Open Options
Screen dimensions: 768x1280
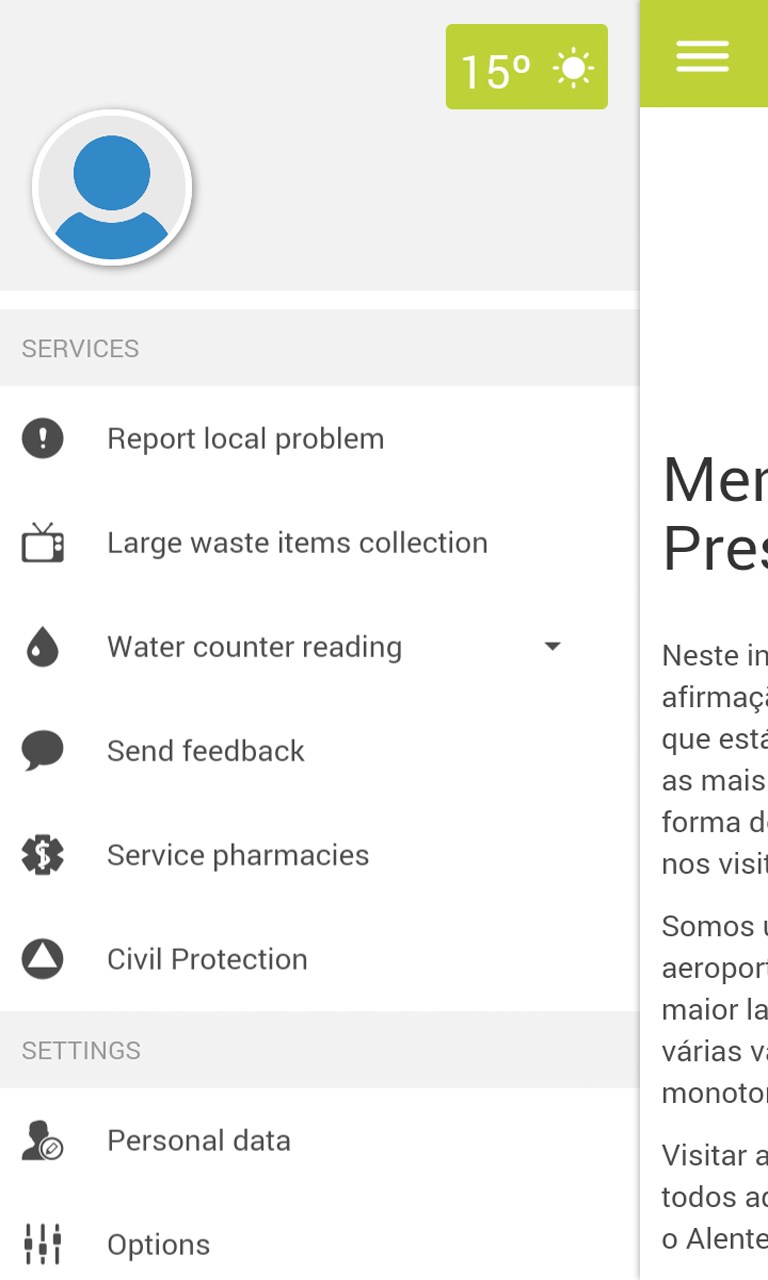click(158, 1245)
